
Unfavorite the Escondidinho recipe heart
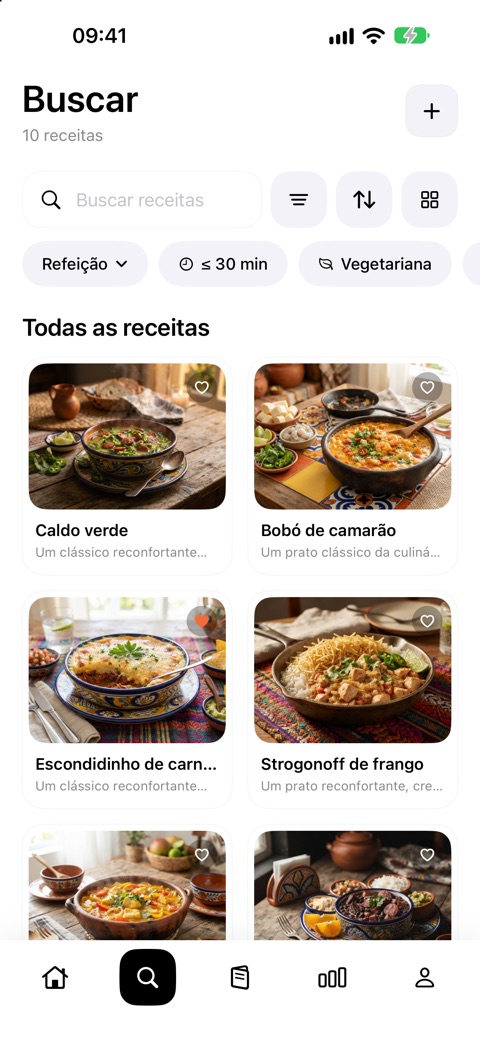pyautogui.click(x=201, y=621)
